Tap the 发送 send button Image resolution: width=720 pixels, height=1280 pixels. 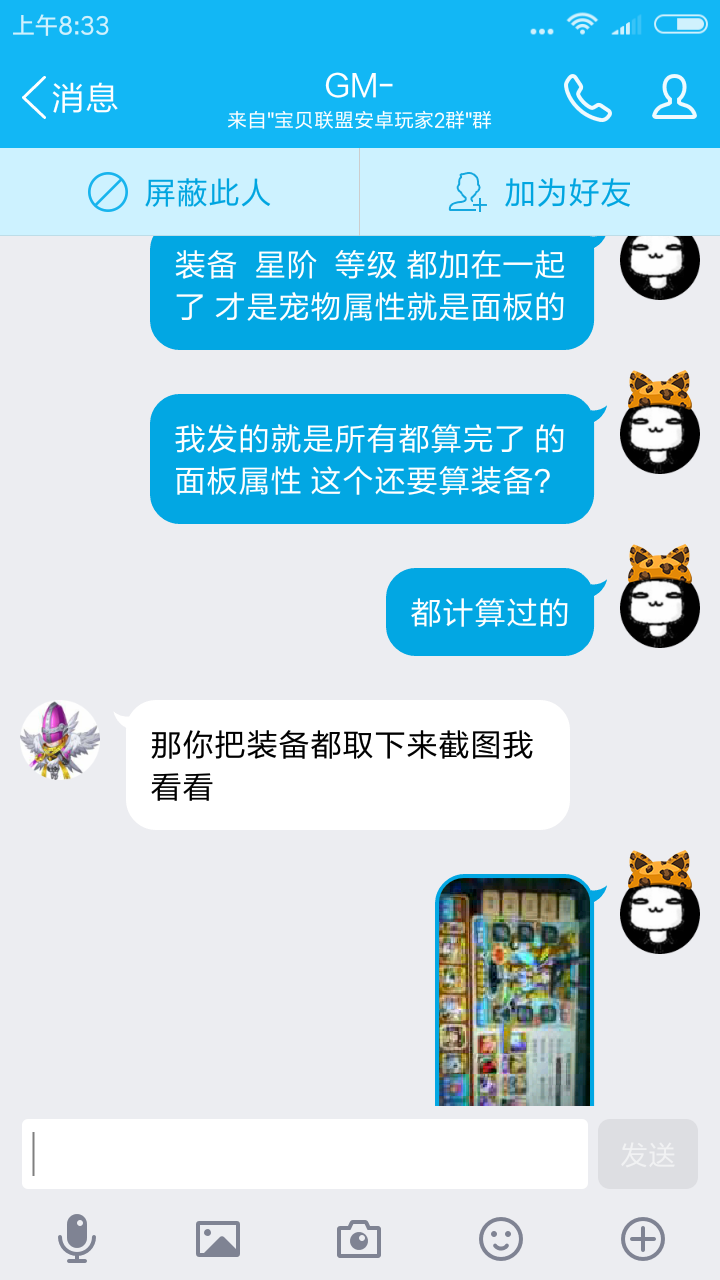coord(647,1154)
